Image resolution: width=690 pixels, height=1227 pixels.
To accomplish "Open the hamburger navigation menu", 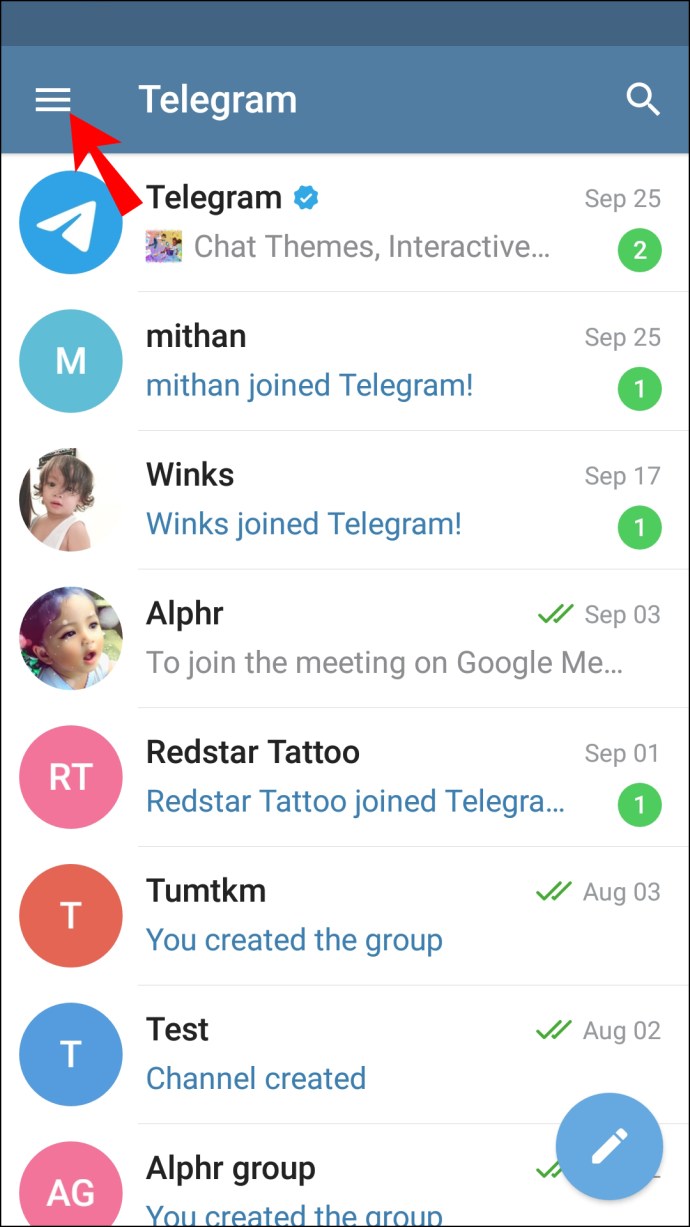I will click(x=53, y=99).
